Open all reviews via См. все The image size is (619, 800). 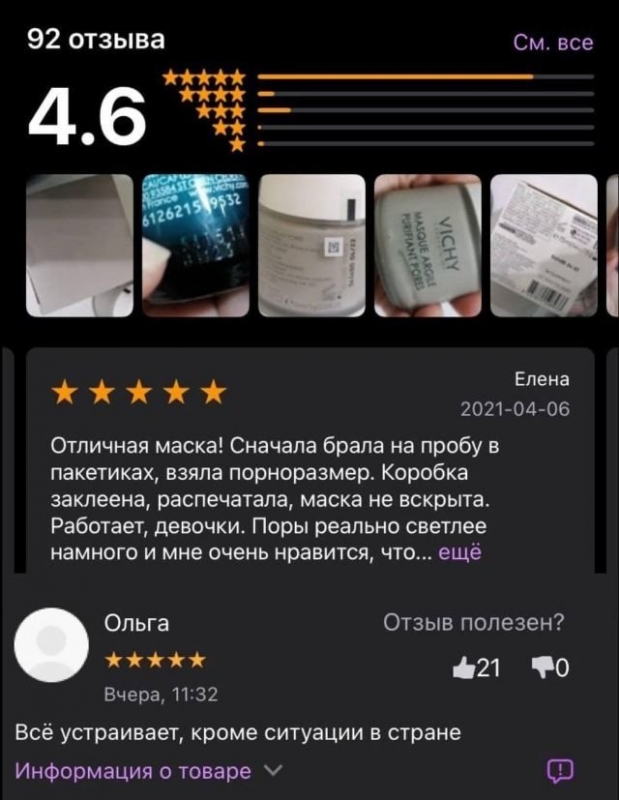click(552, 42)
